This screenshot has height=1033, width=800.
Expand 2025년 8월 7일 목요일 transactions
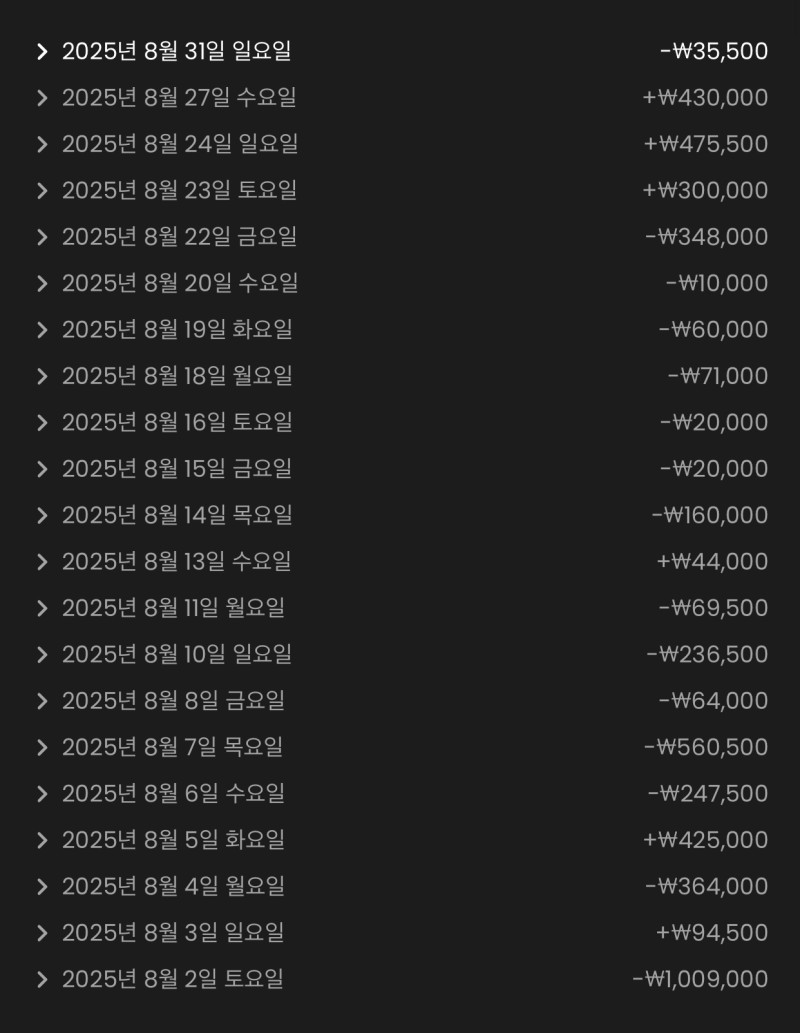42,748
